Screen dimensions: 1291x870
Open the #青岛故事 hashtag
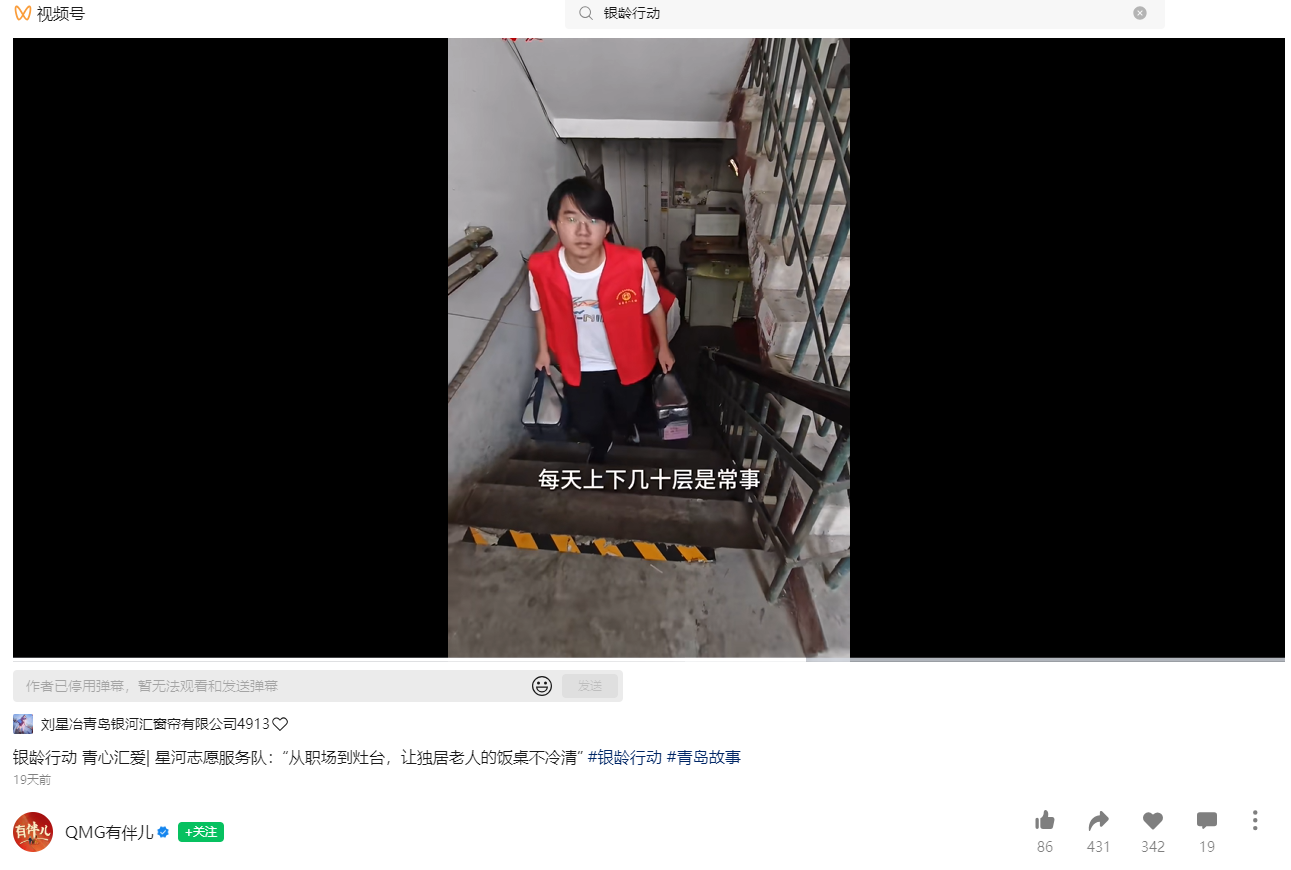704,757
